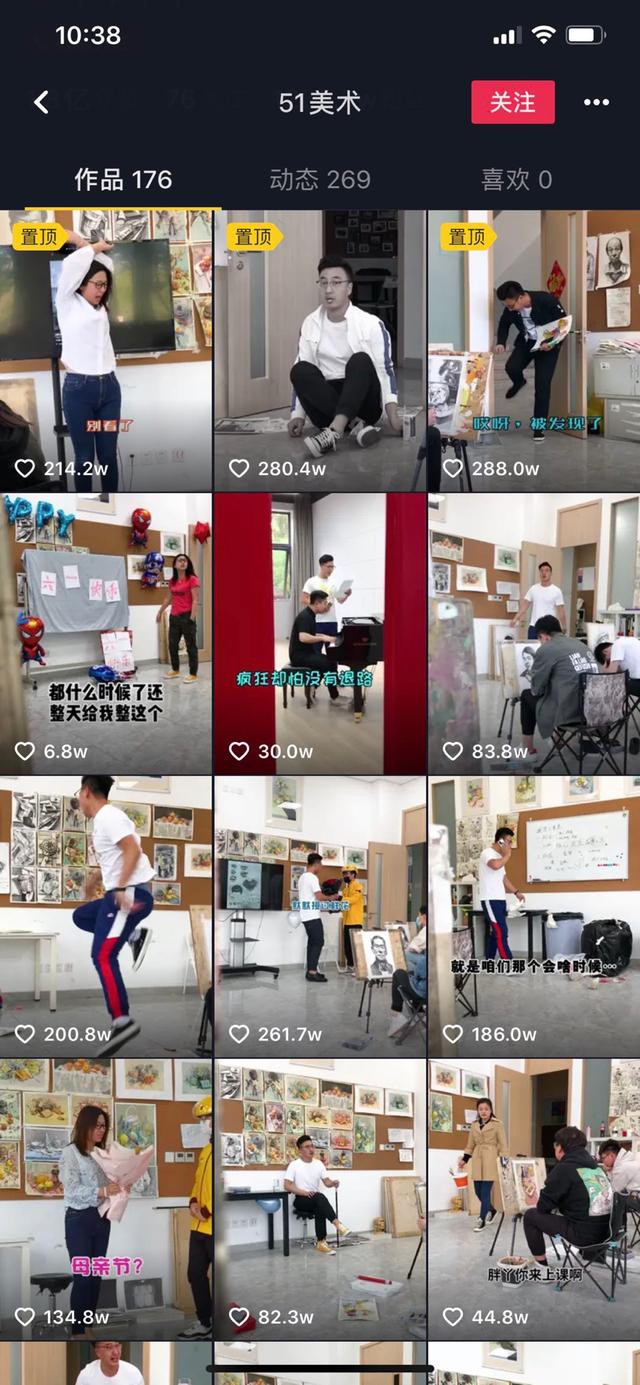The height and width of the screenshot is (1385, 640).
Task: Switch to the 喜欢 0 tab
Action: click(x=516, y=180)
